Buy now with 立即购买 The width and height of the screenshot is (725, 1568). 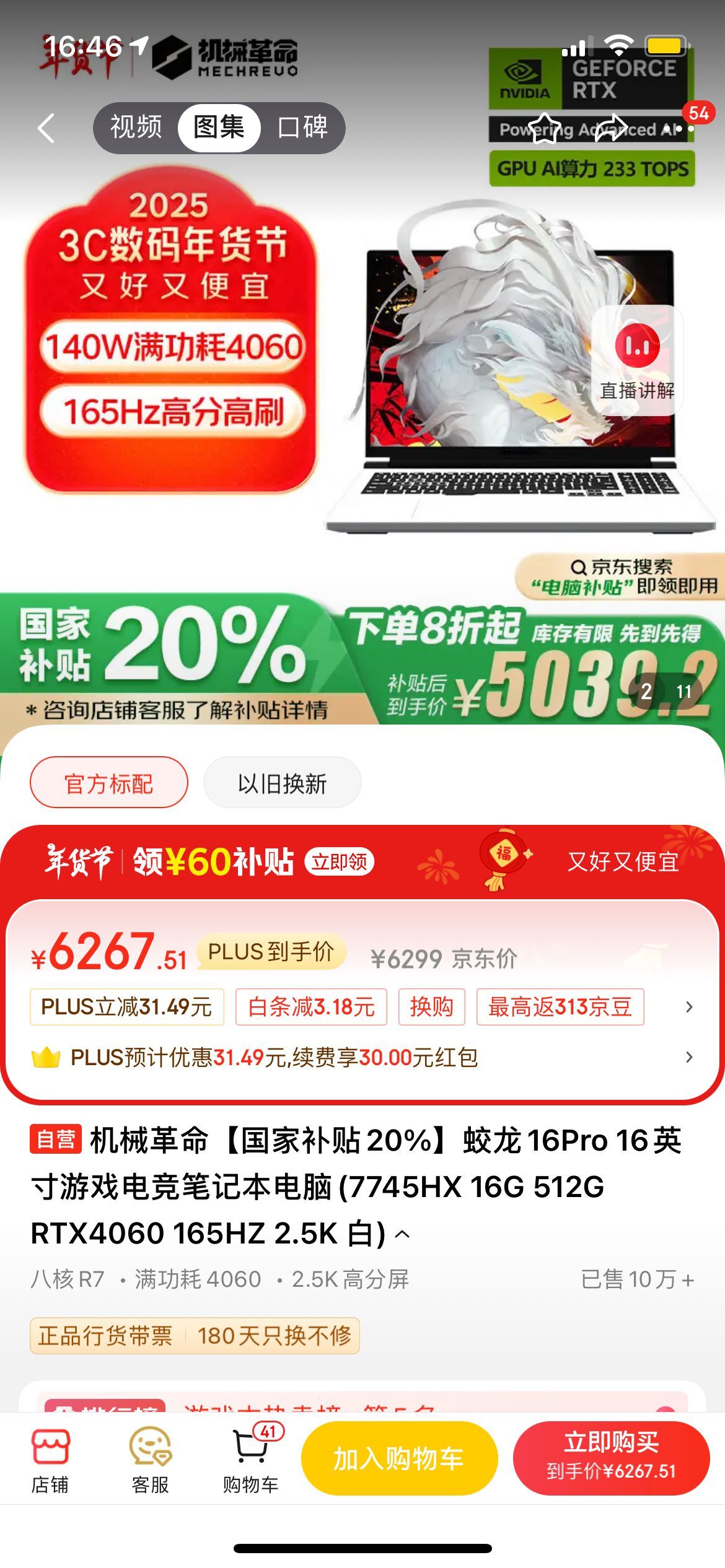(x=611, y=1458)
